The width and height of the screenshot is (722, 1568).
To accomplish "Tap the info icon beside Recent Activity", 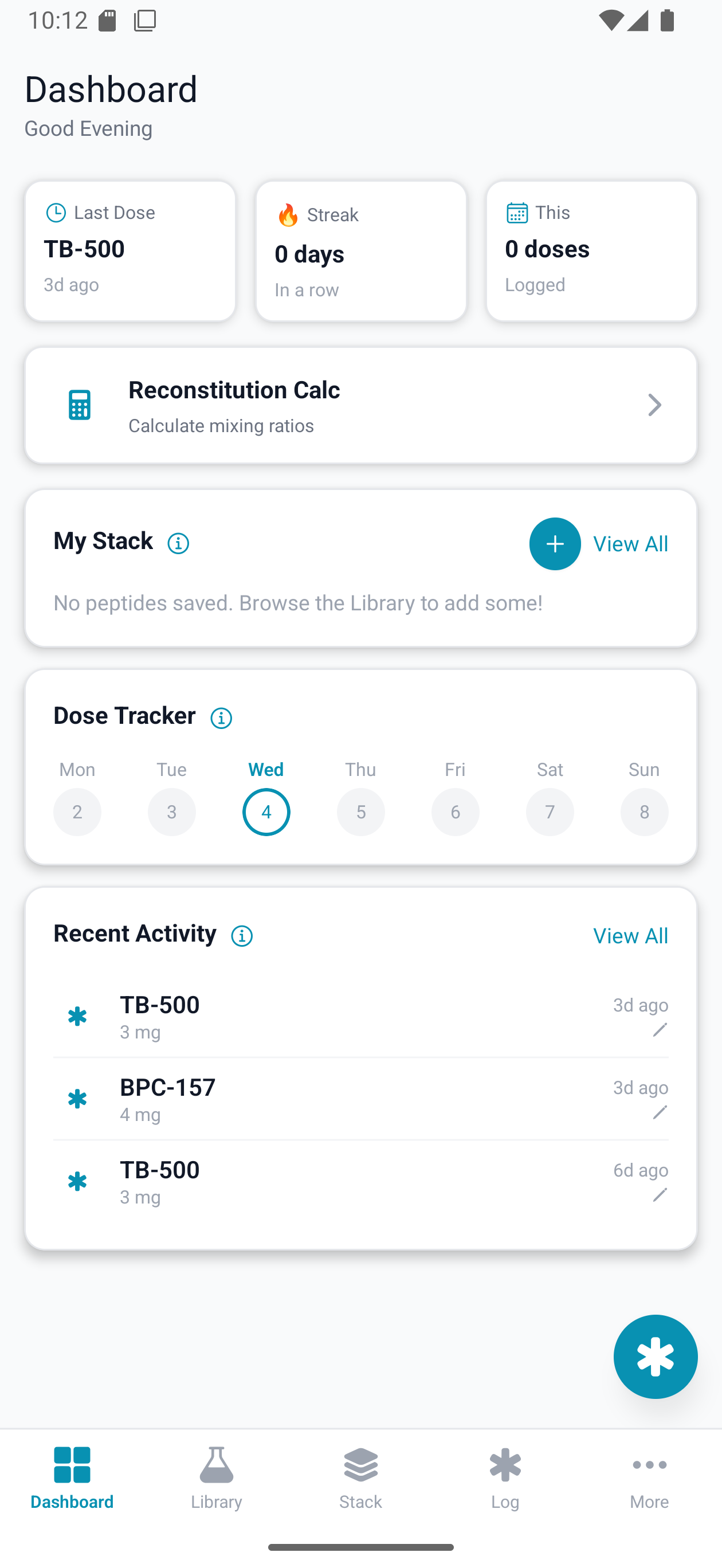I will tap(241, 935).
